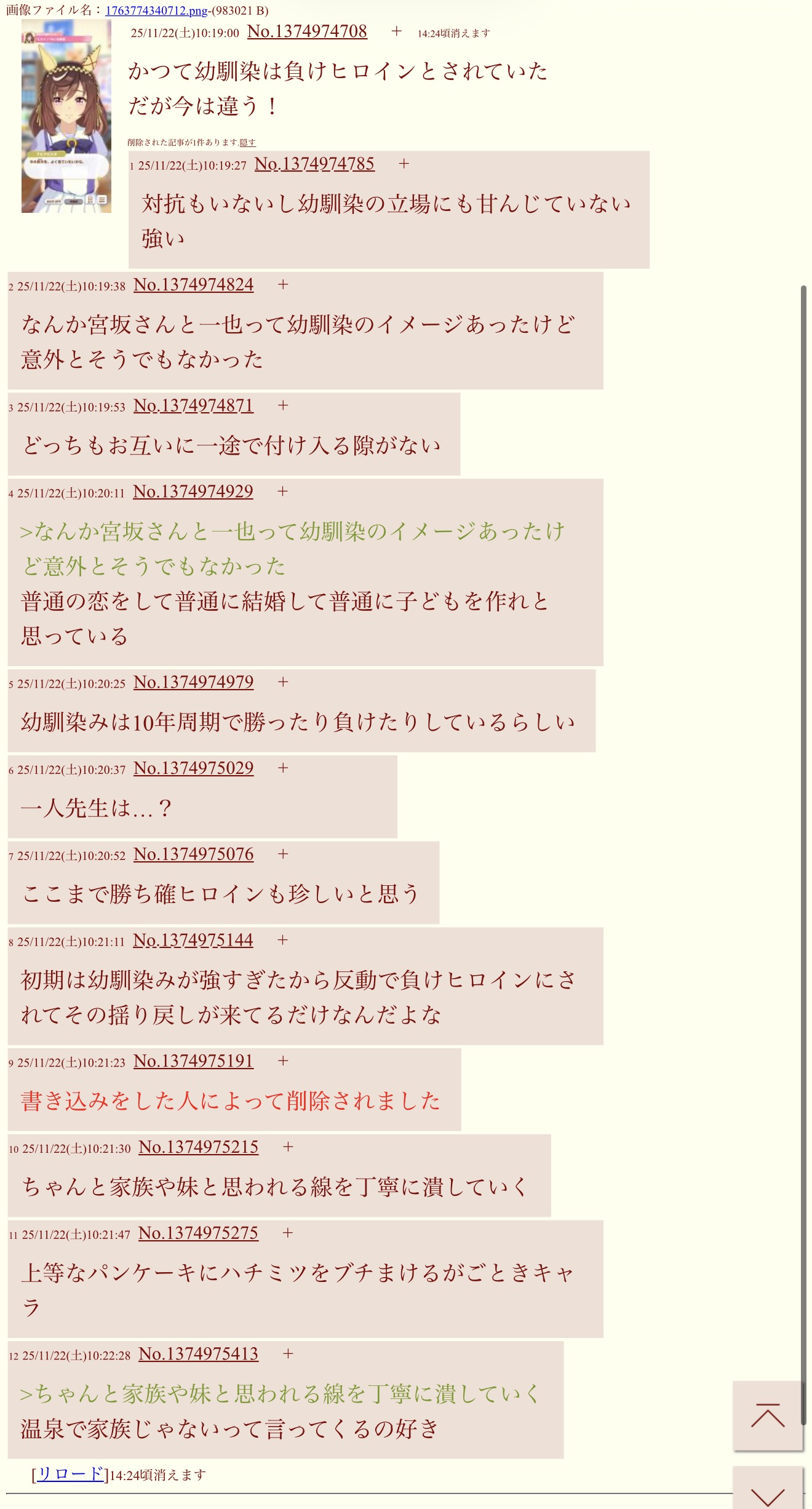Open reply number No.1374974871

pyautogui.click(x=194, y=406)
